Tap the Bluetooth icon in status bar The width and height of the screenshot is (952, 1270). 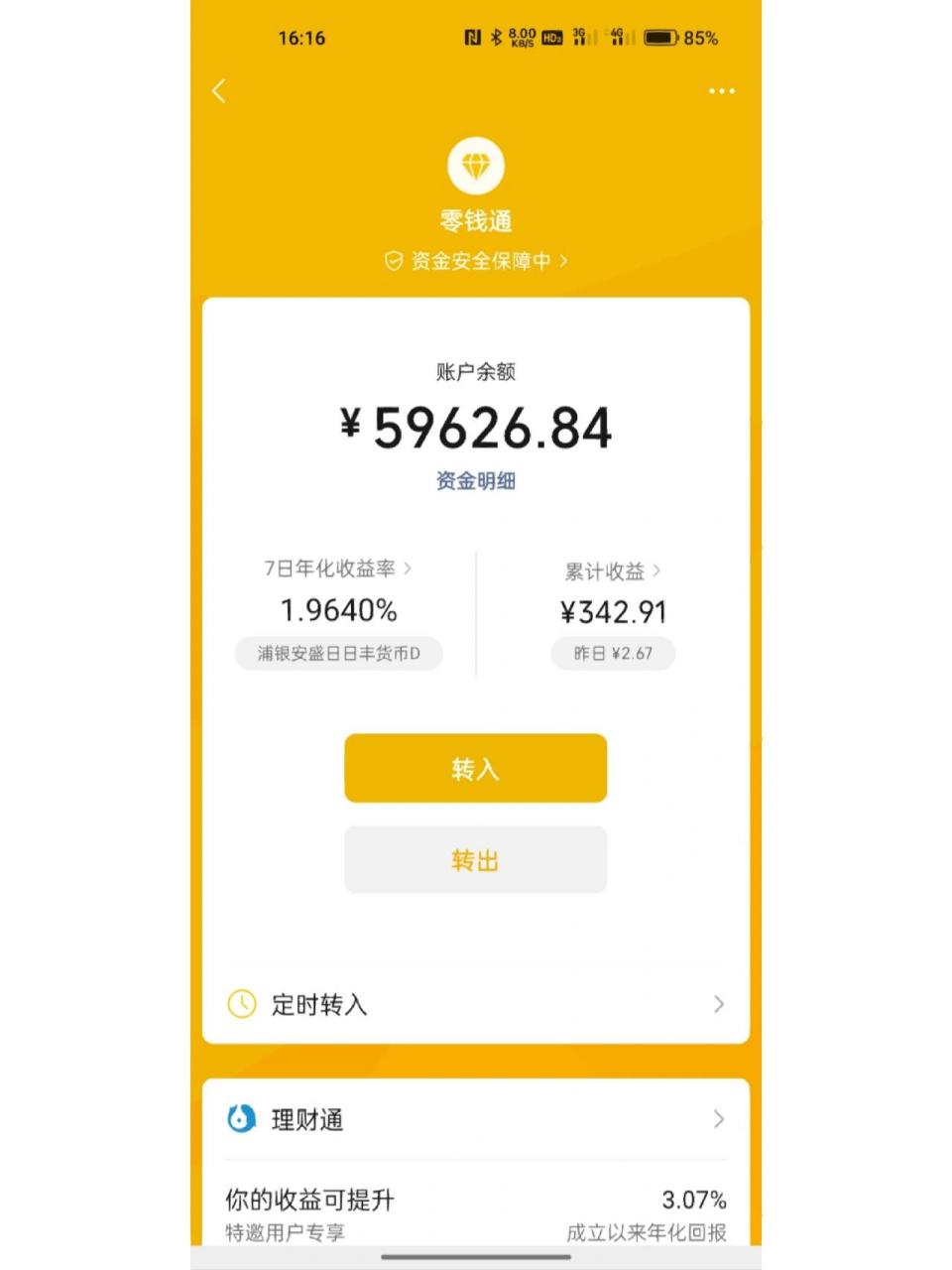[x=495, y=39]
